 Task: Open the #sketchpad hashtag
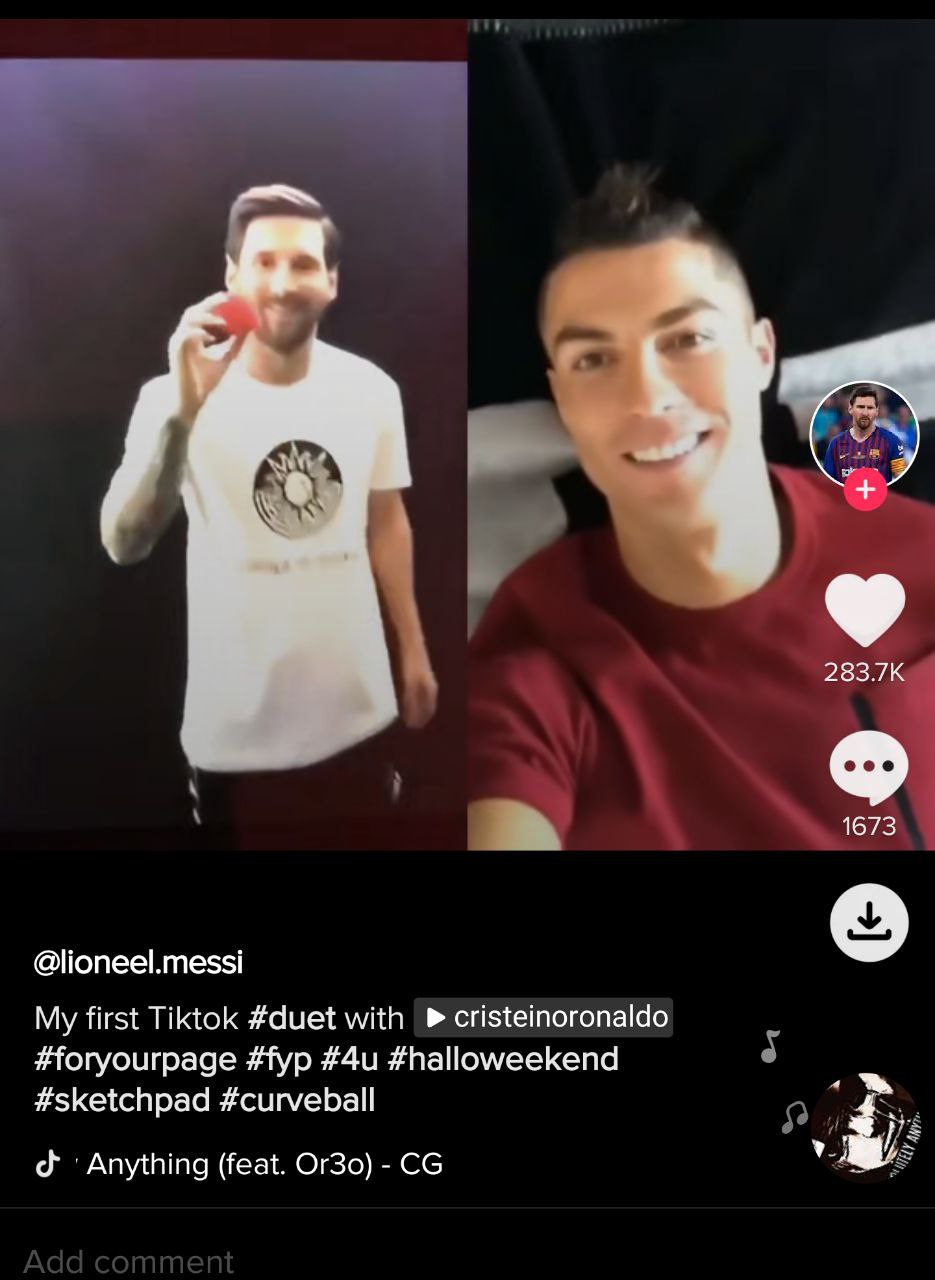coord(122,1100)
